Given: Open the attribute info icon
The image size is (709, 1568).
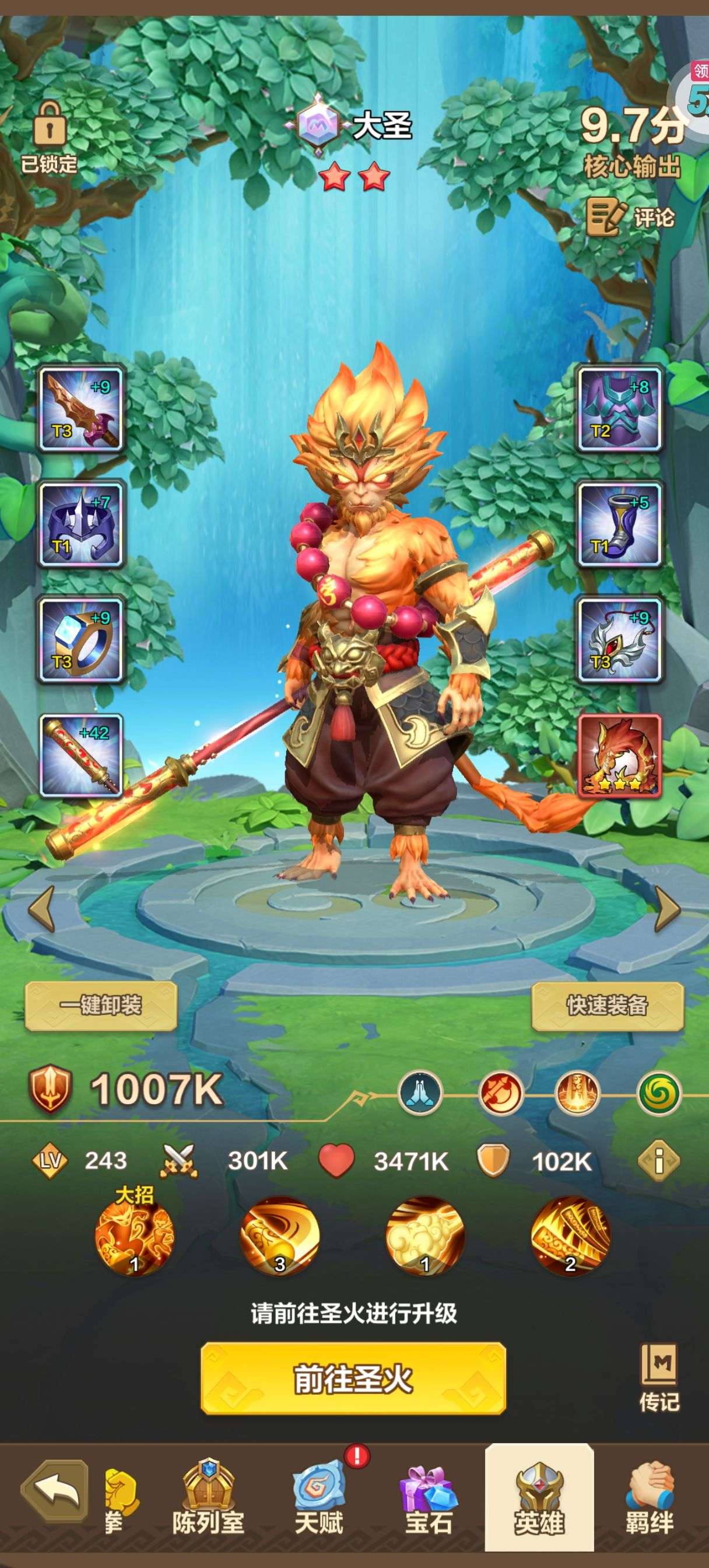Looking at the screenshot, I should [x=658, y=1161].
